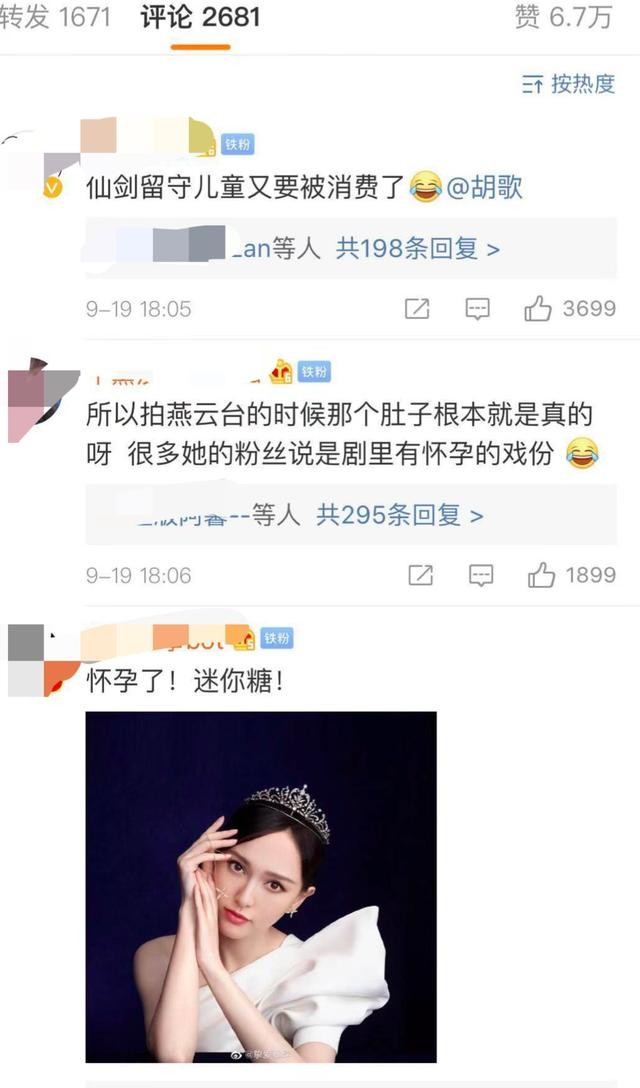Change sorting via 按热度

[568, 84]
